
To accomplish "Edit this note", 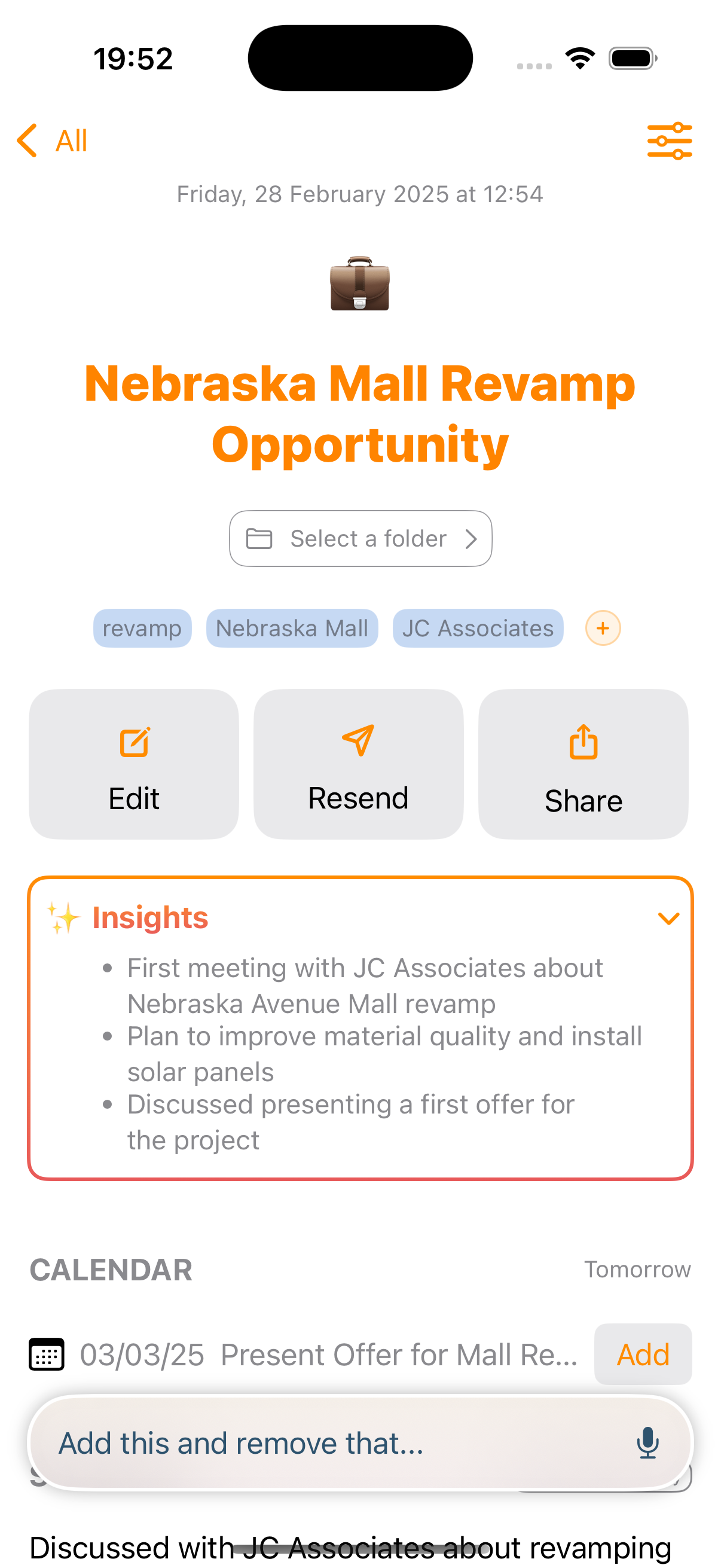I will tap(134, 764).
